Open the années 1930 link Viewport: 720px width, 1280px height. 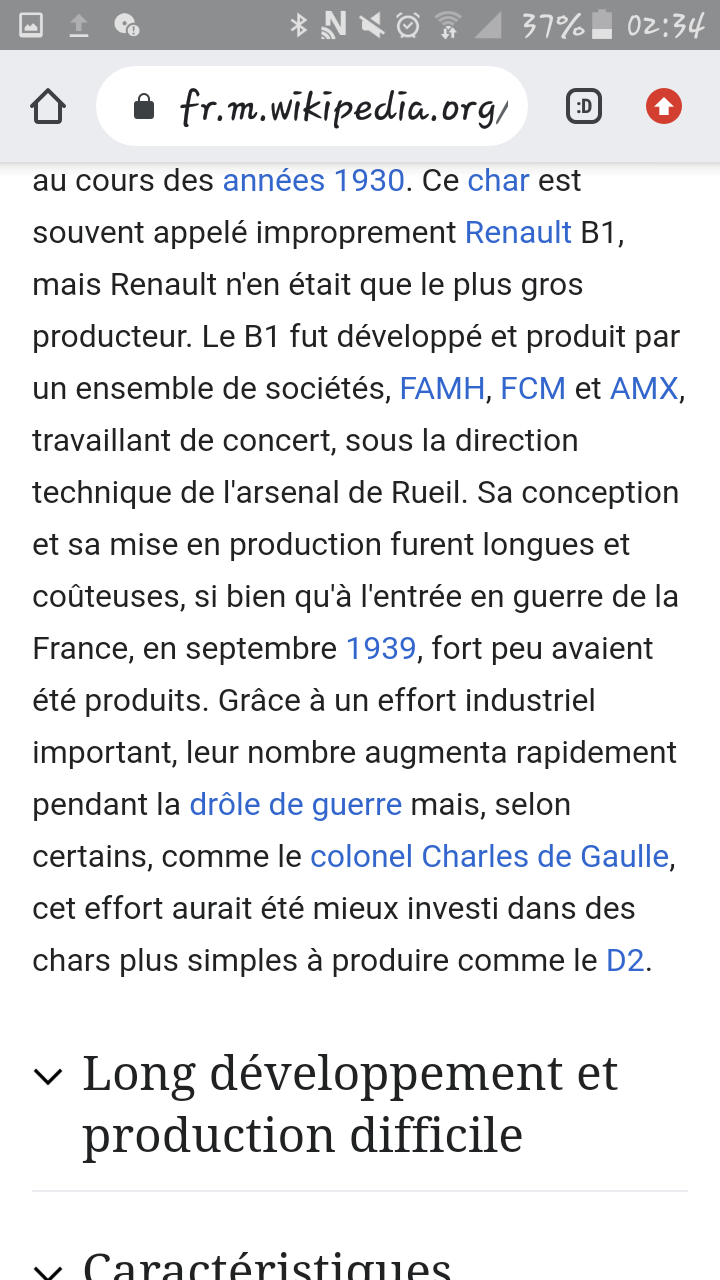pos(312,181)
